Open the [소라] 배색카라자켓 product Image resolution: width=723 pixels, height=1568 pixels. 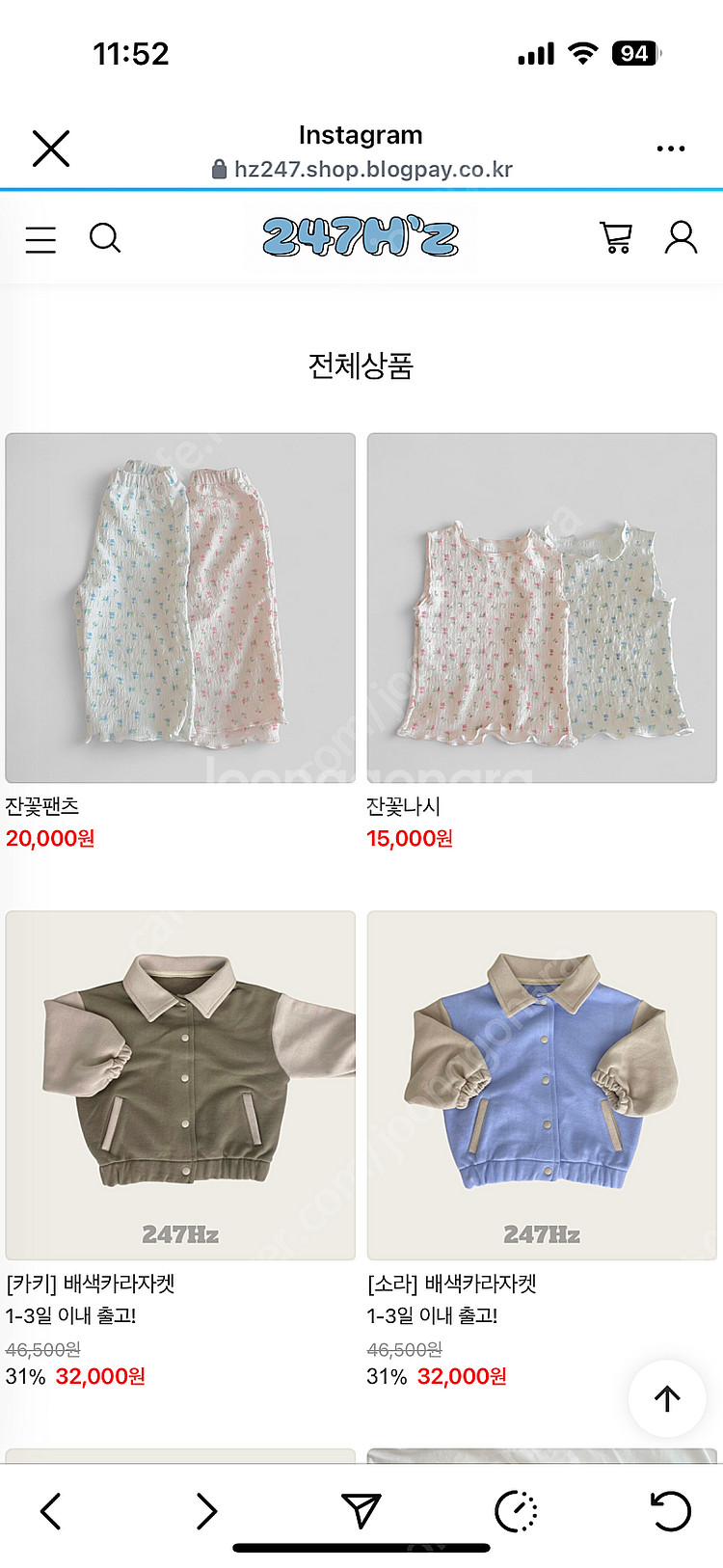click(542, 1085)
